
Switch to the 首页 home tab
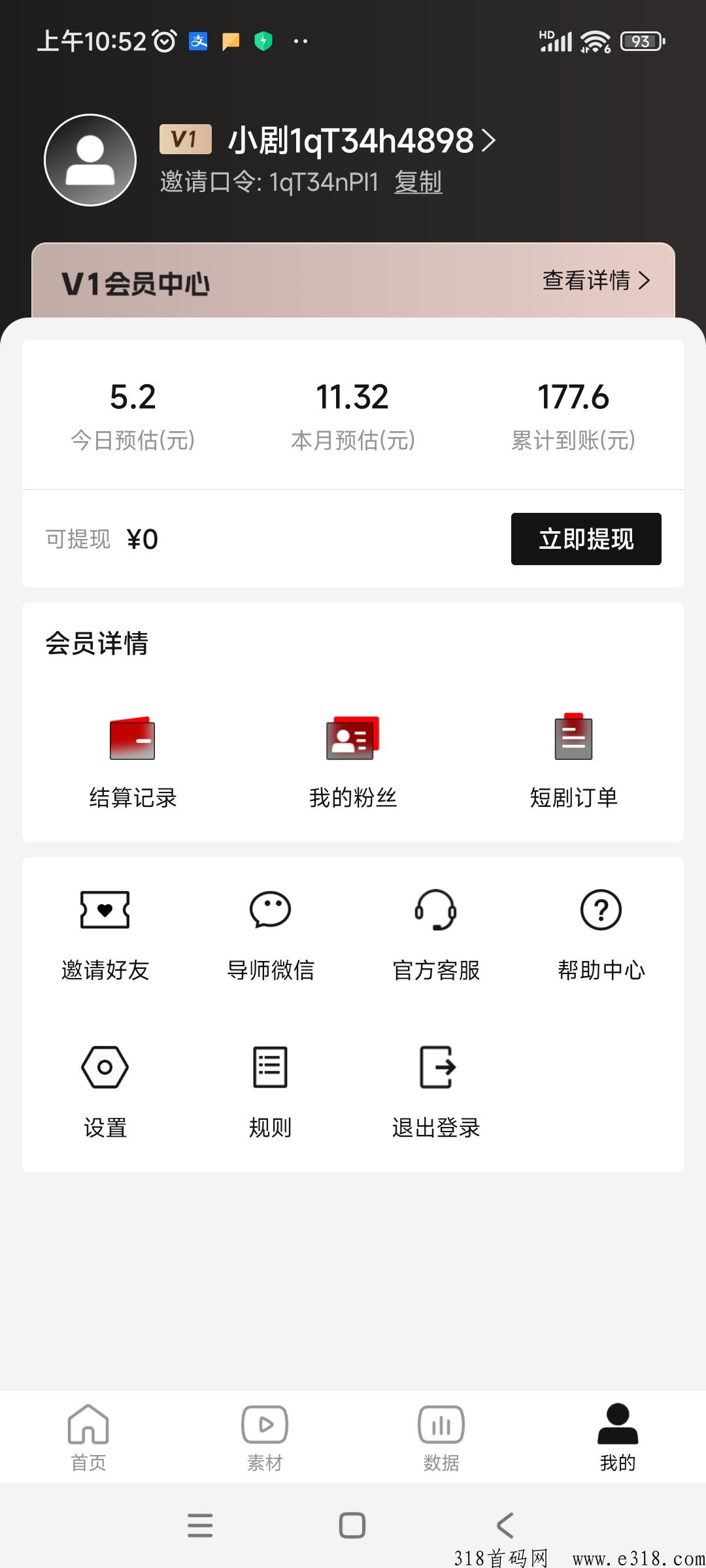pos(88,1437)
